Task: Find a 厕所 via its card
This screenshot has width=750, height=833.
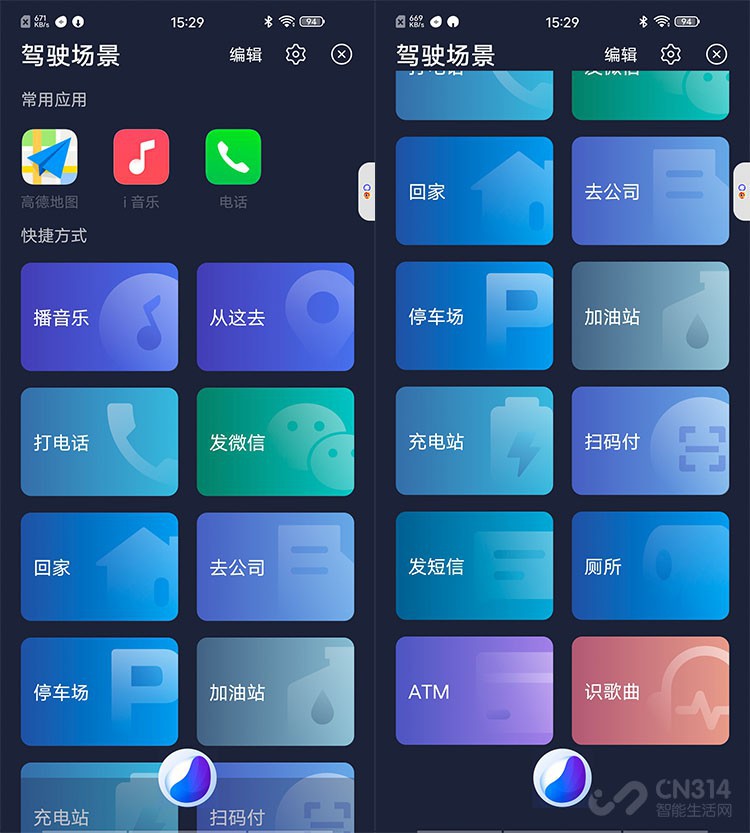Action: click(650, 566)
